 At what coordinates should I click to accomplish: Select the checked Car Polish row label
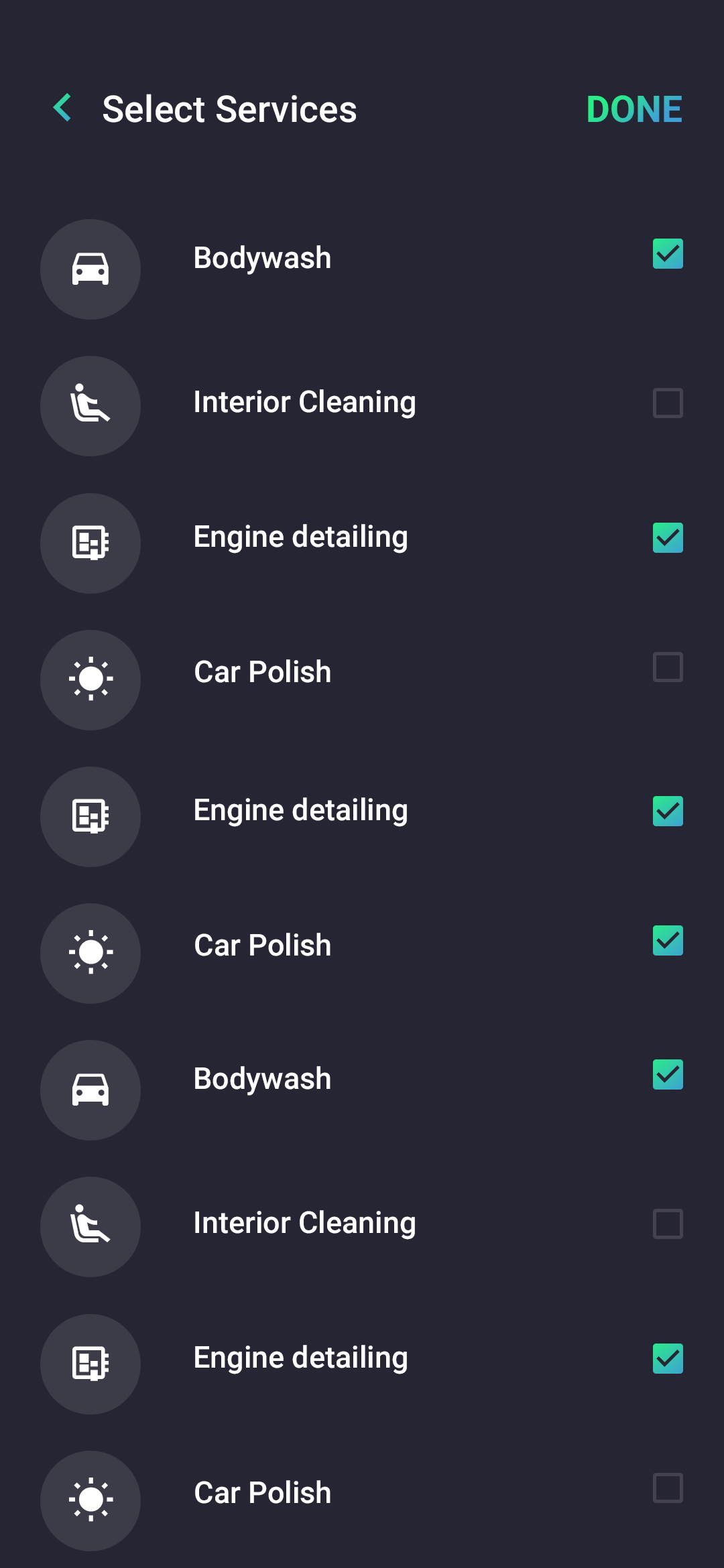coord(261,945)
